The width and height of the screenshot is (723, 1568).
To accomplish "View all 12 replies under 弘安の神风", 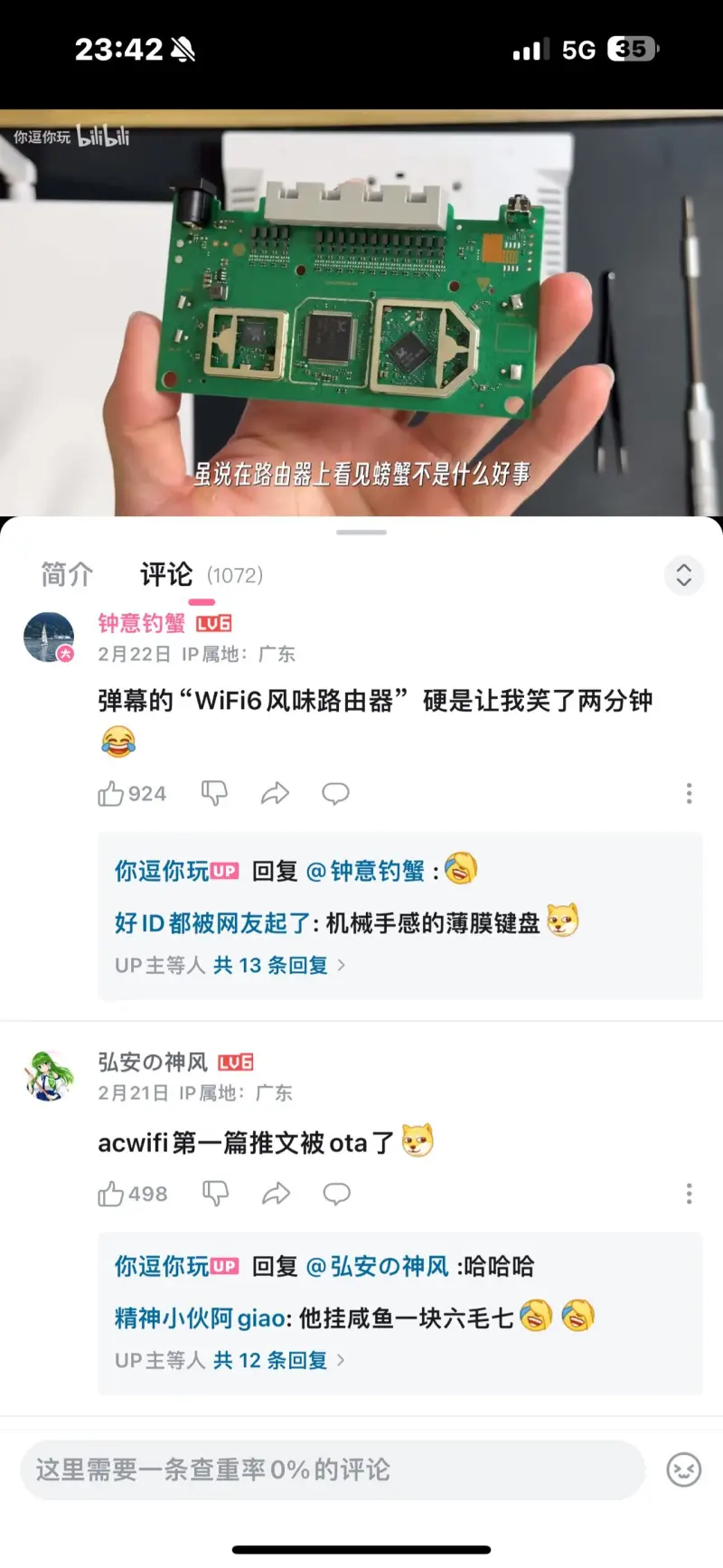I will [271, 1360].
